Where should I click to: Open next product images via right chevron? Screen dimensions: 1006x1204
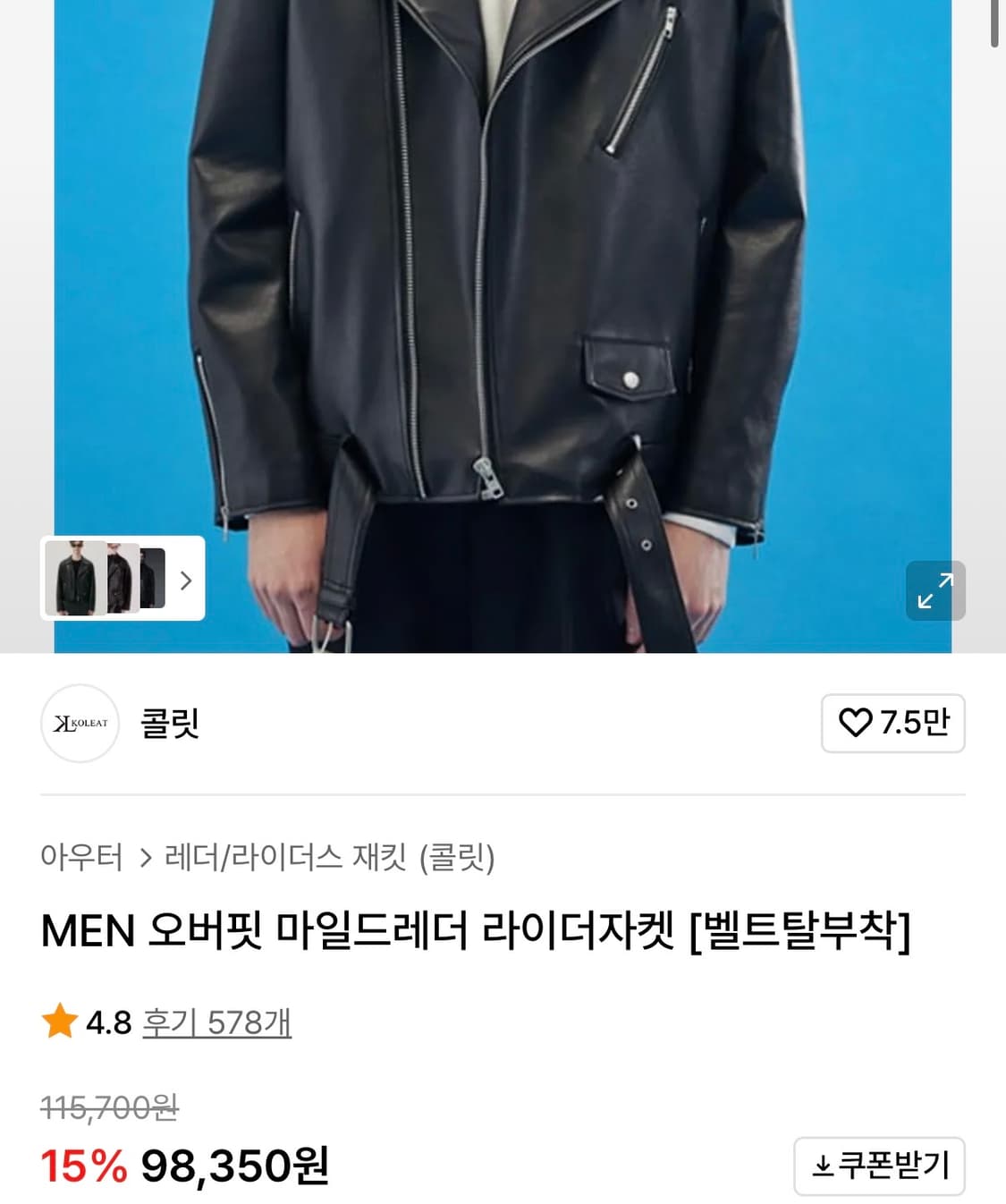(185, 581)
